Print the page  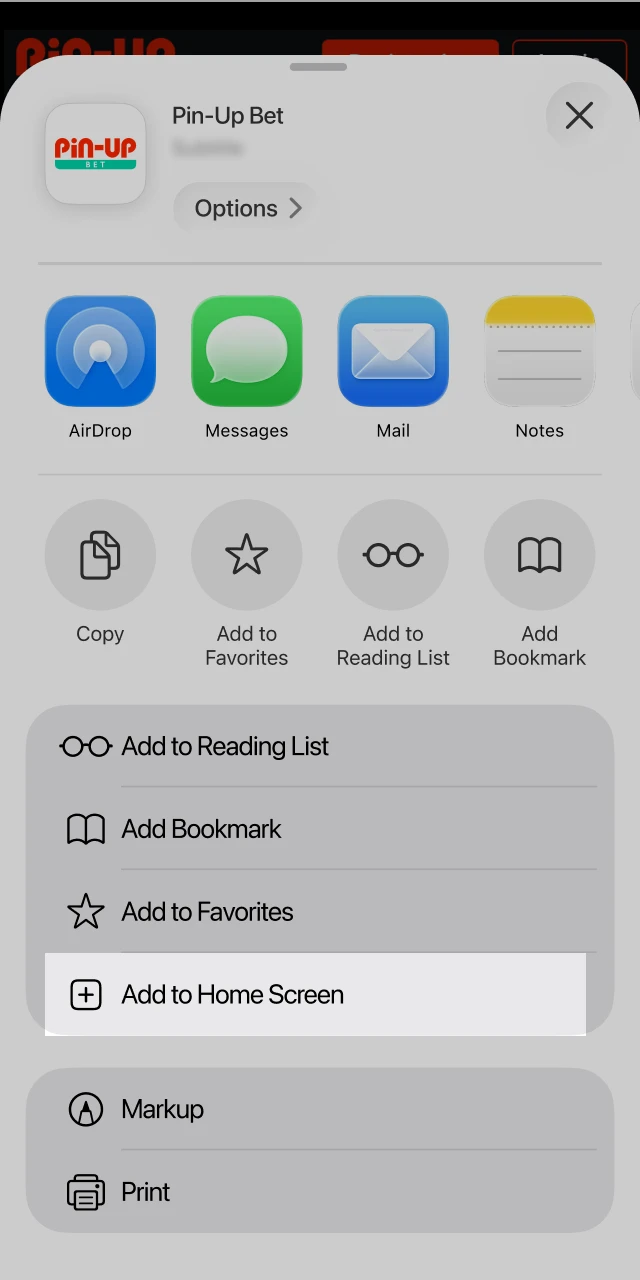pyautogui.click(x=320, y=1192)
